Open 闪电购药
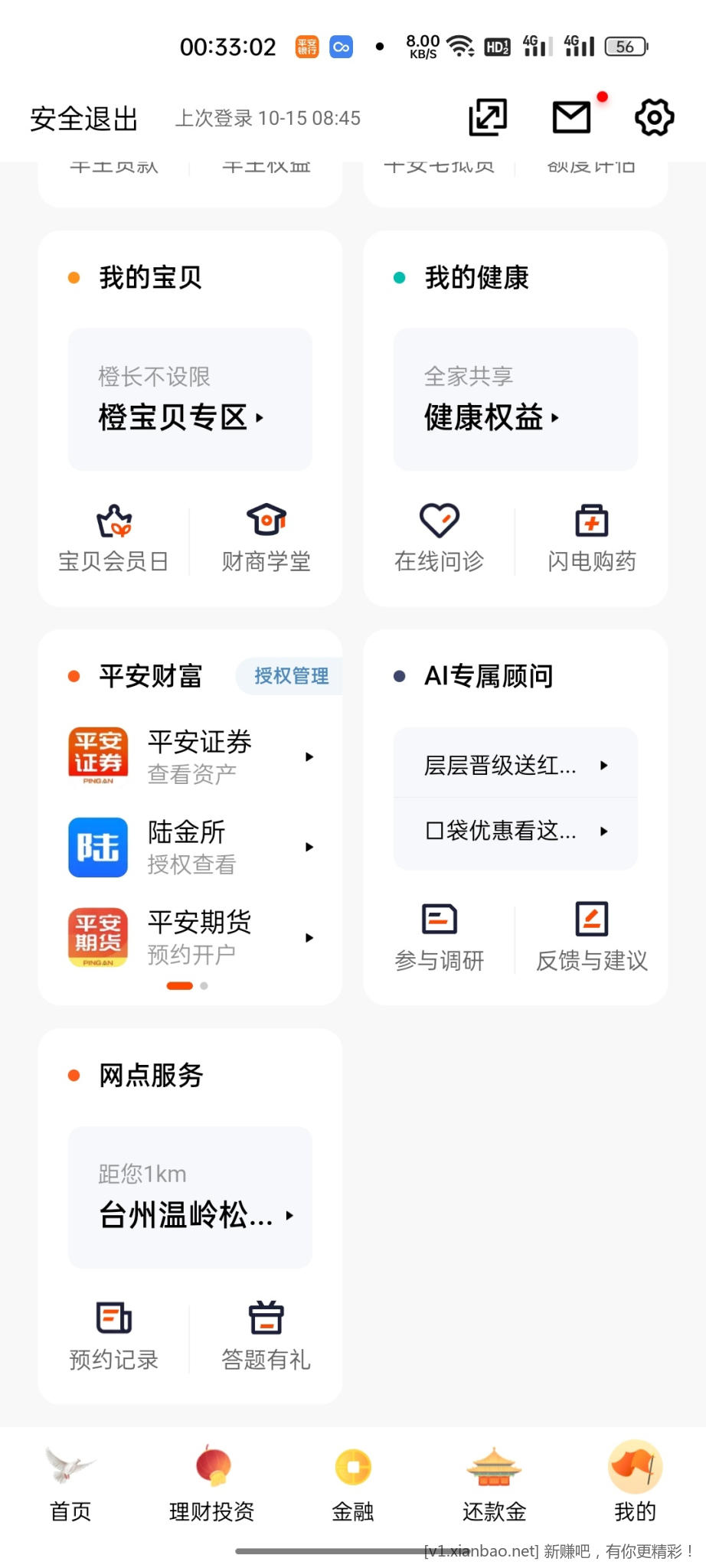Image resolution: width=706 pixels, height=1568 pixels. (591, 539)
